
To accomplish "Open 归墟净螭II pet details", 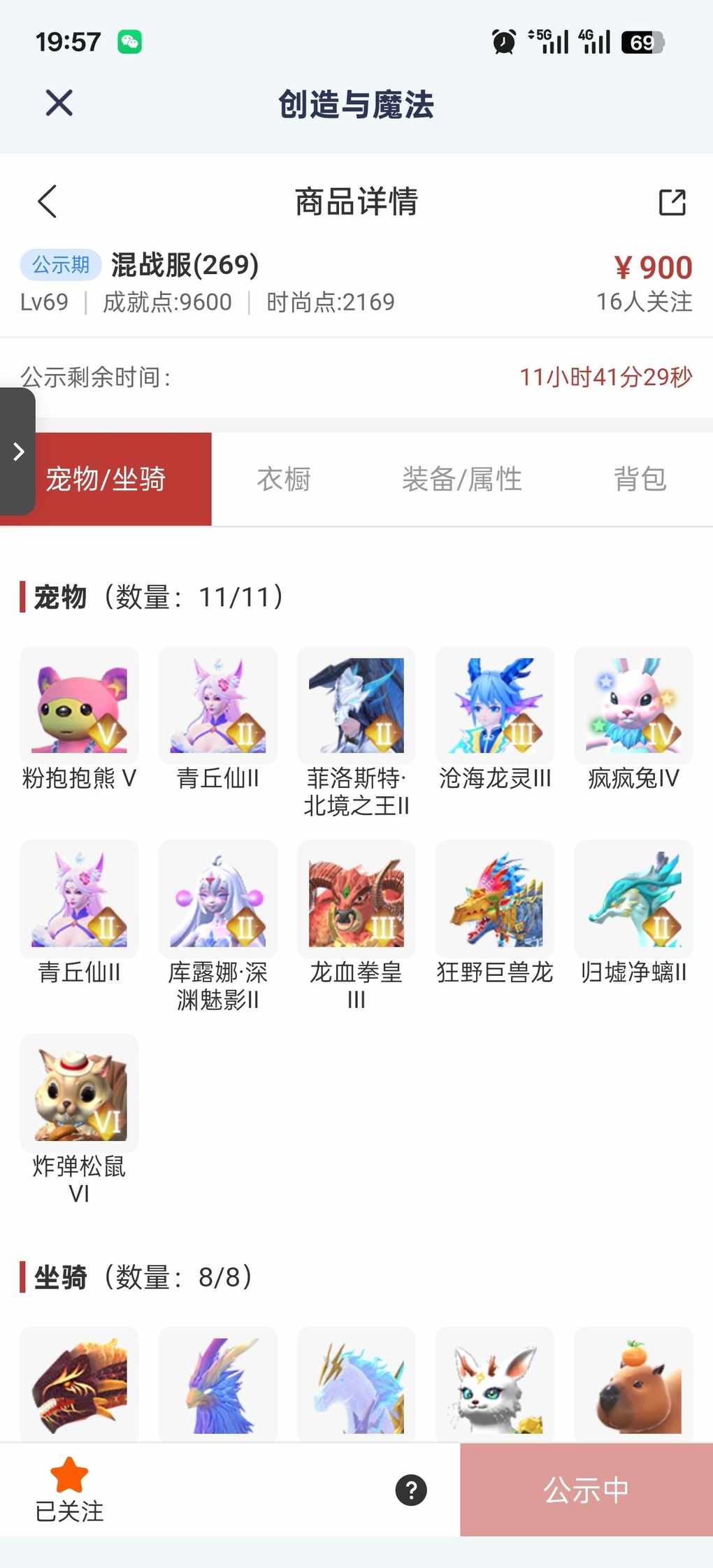I will point(633,899).
